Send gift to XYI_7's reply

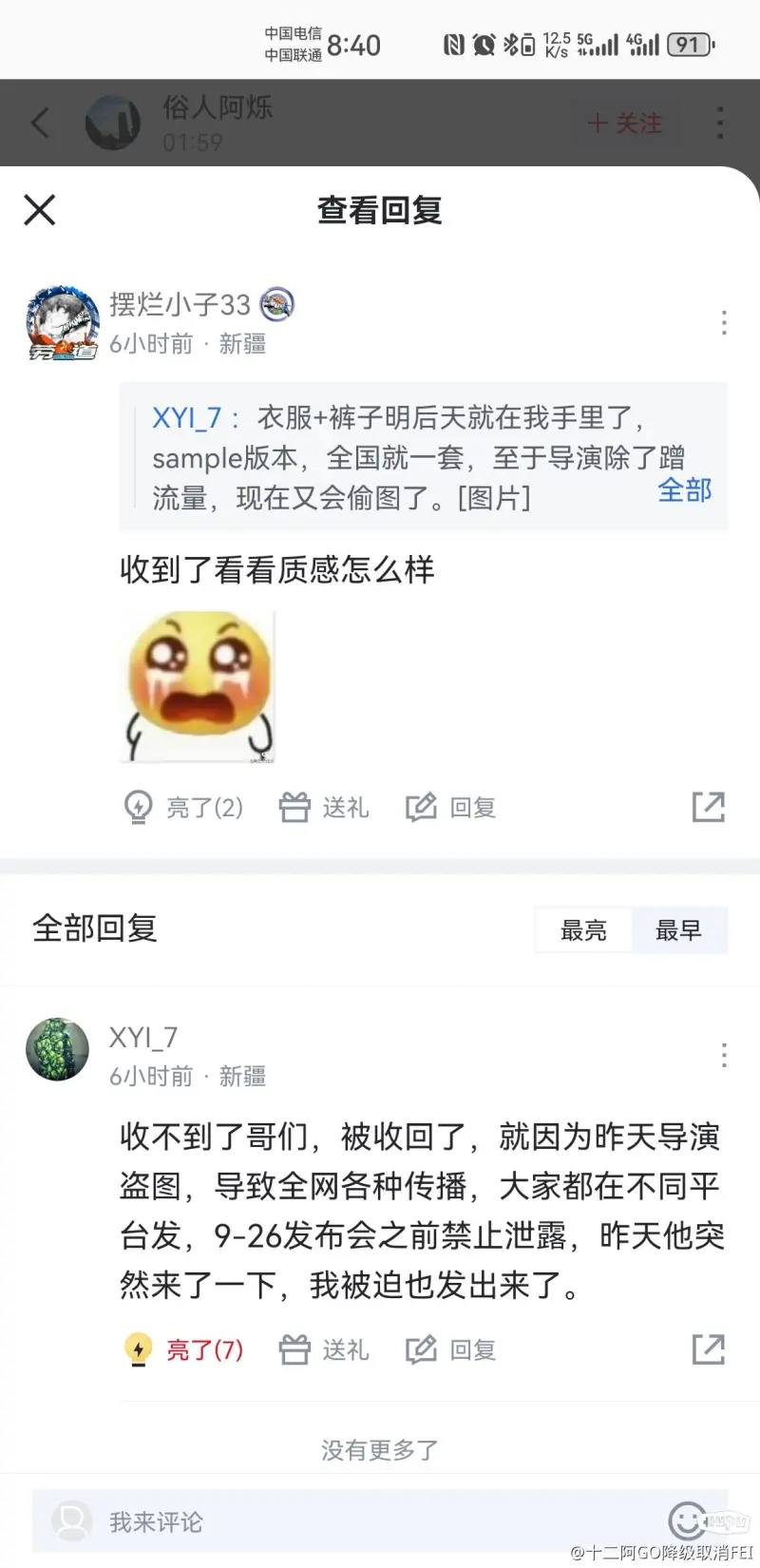click(x=324, y=1350)
